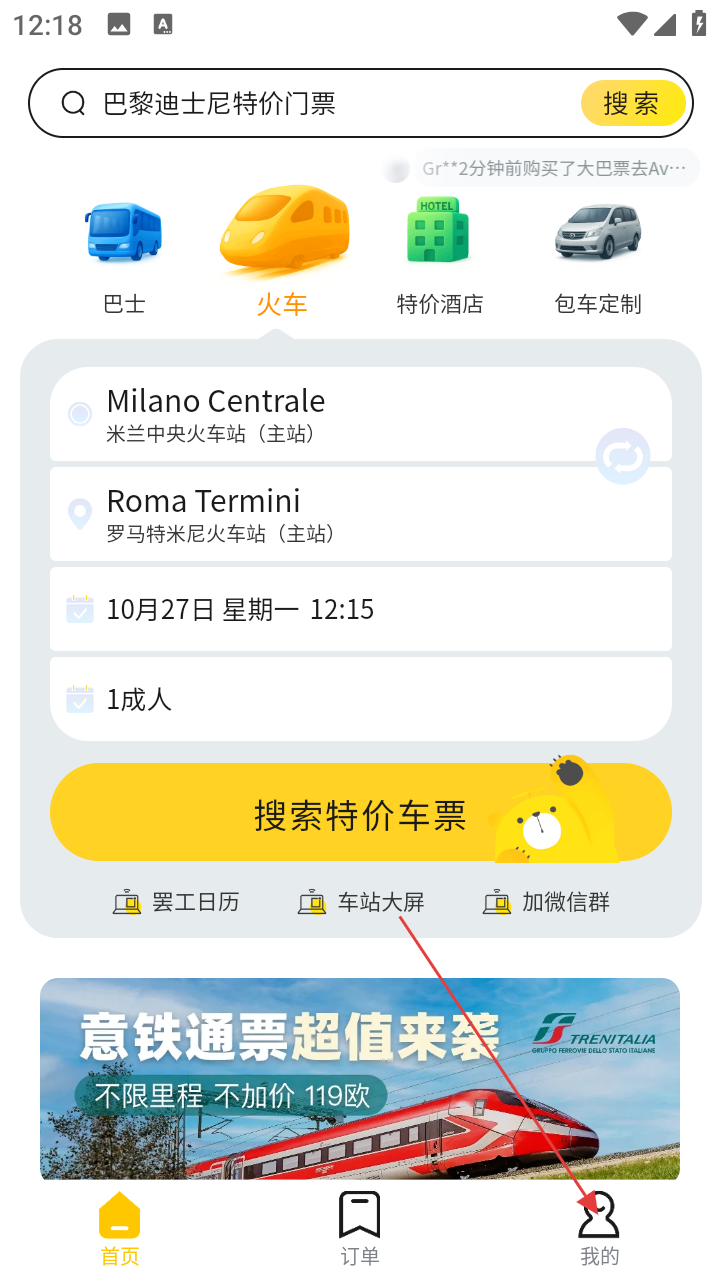Tap 搜索特价车票 button

coord(360,813)
